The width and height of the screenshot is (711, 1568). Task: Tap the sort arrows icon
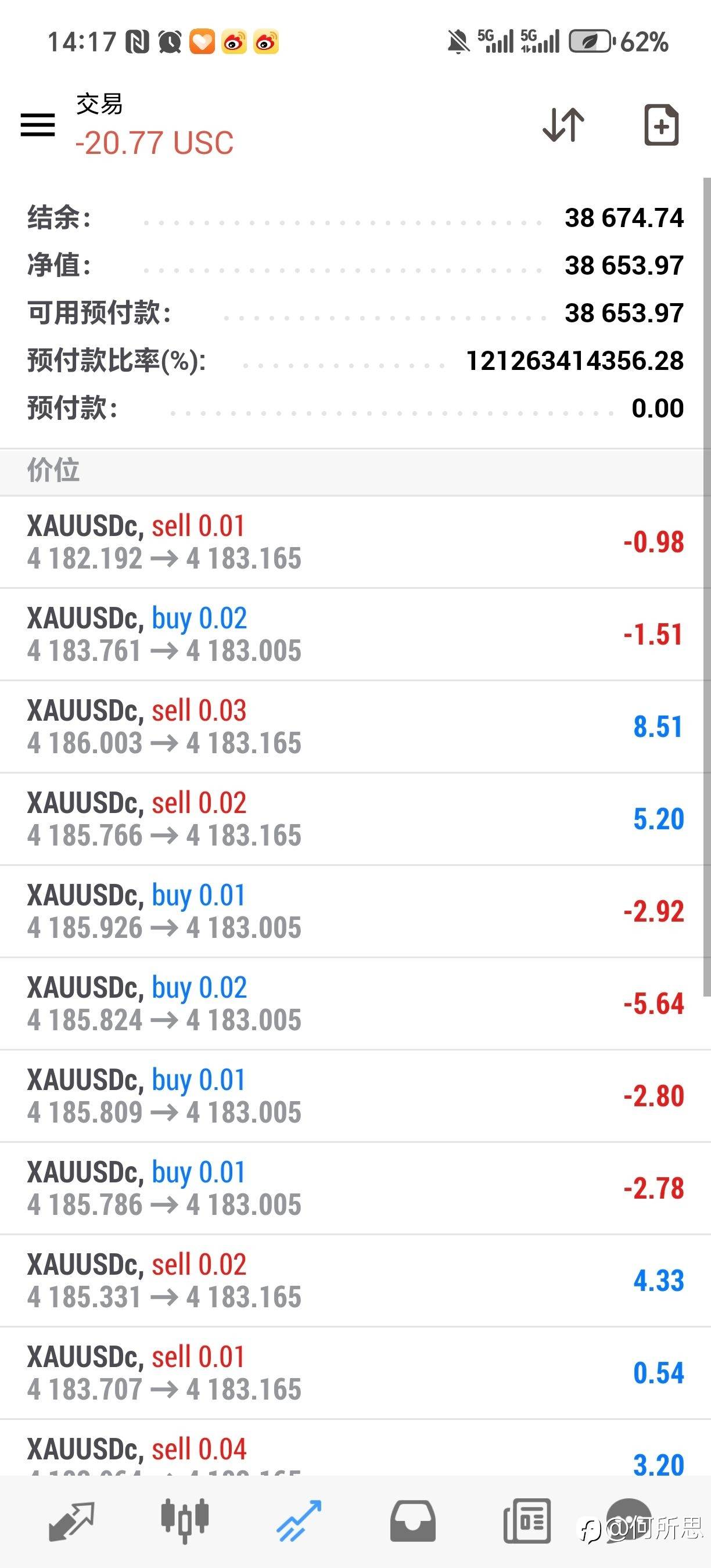[563, 125]
